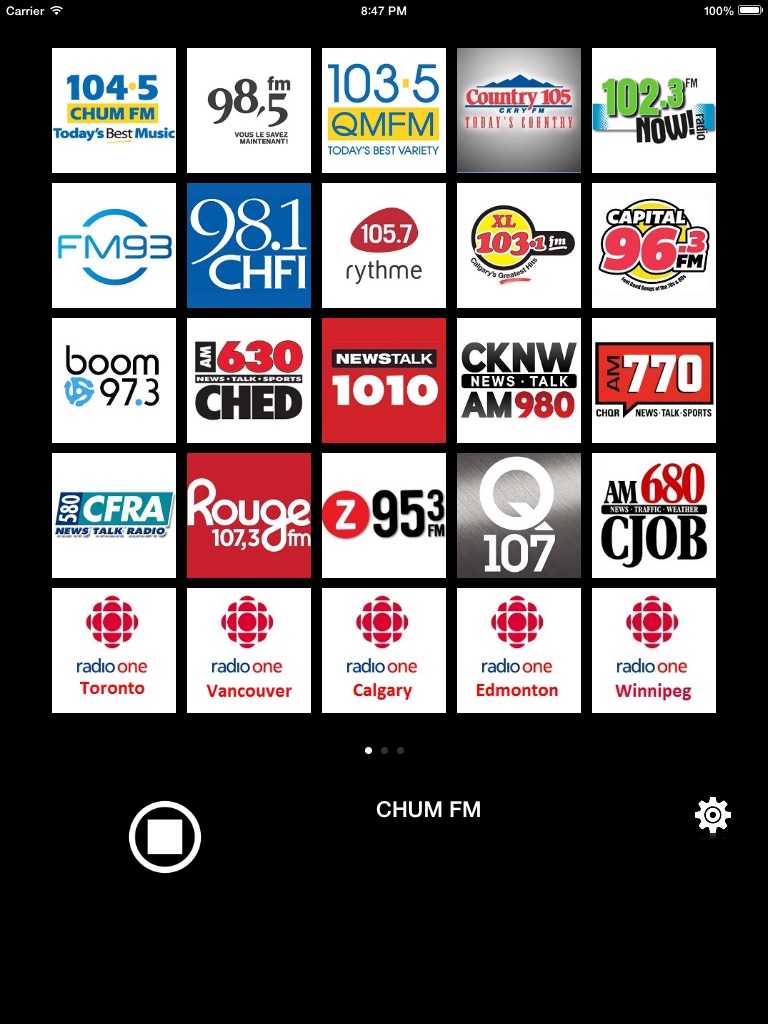This screenshot has width=768, height=1024.
Task: Tap the 105.7 rythme tile
Action: click(x=384, y=245)
